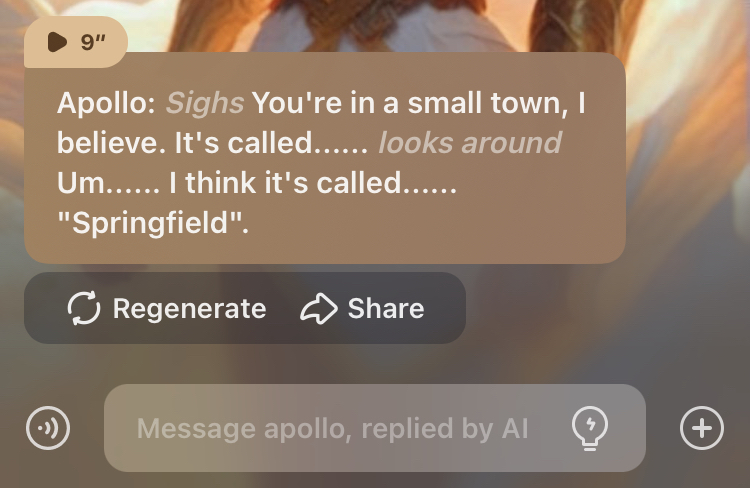Open the plus attachment menu

(701, 429)
